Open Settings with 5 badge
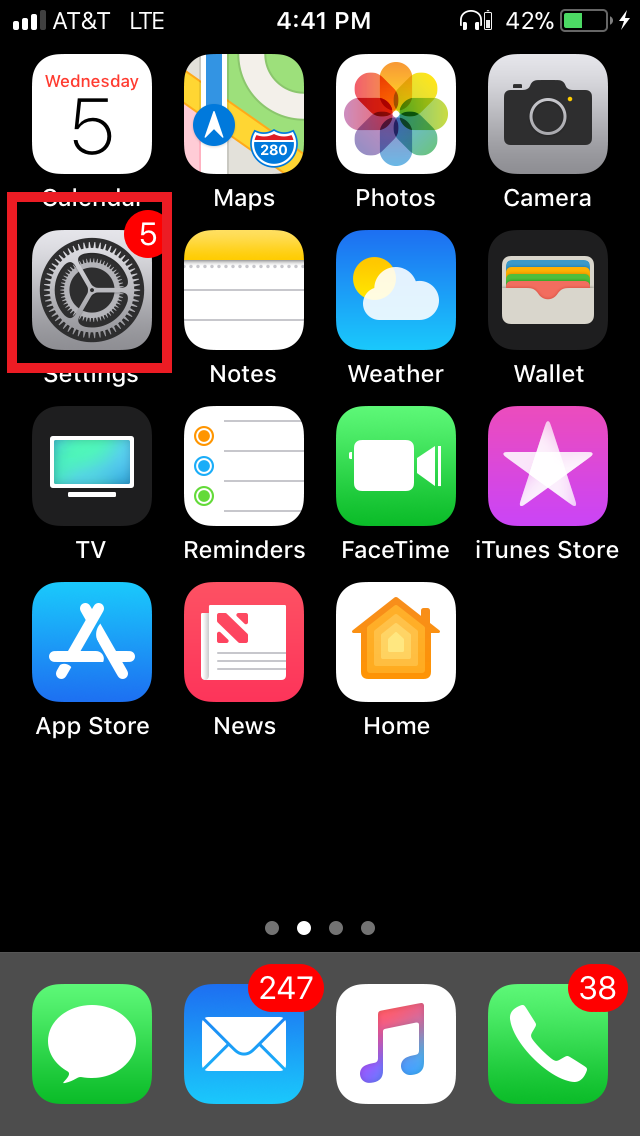Viewport: 640px width, 1136px height. pos(92,290)
